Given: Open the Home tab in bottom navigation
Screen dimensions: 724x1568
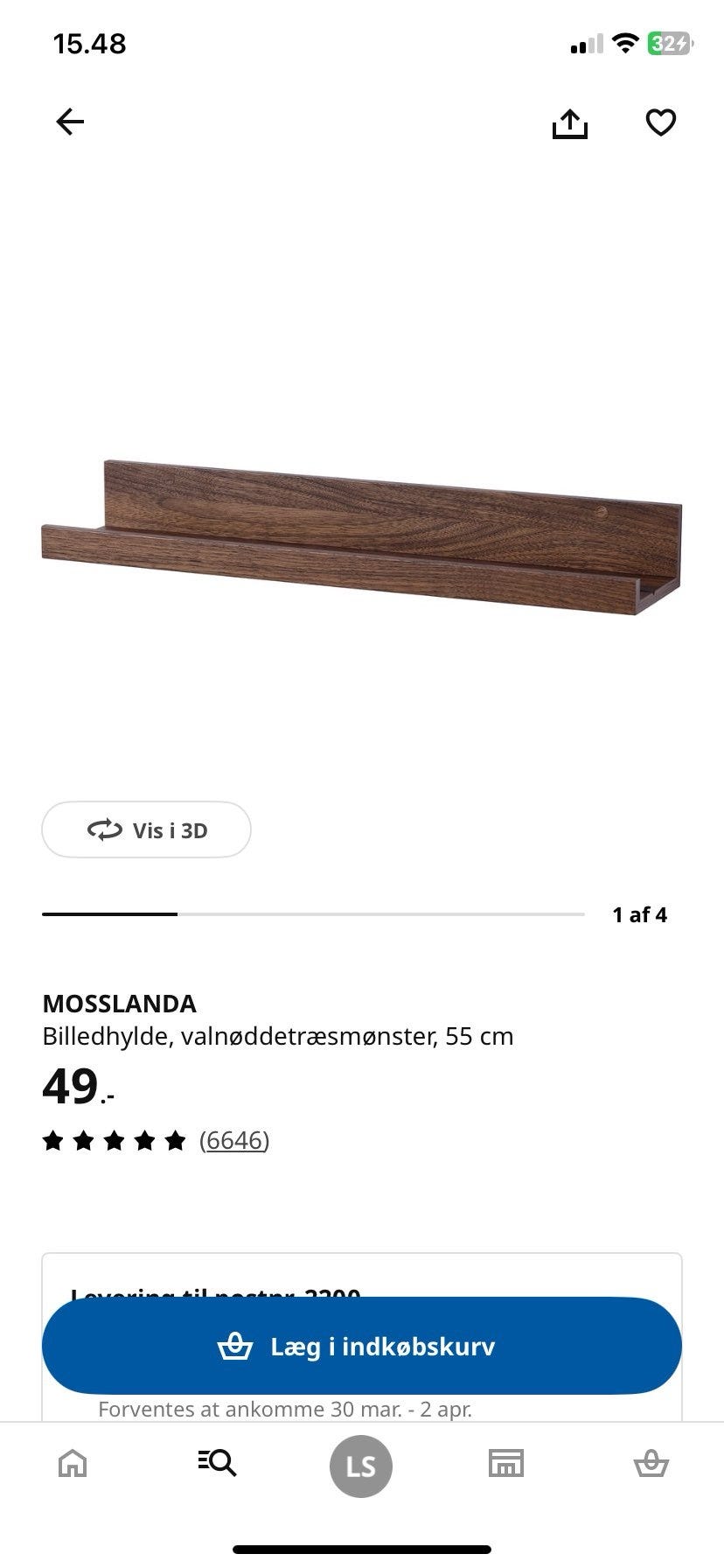Looking at the screenshot, I should coord(72,1462).
